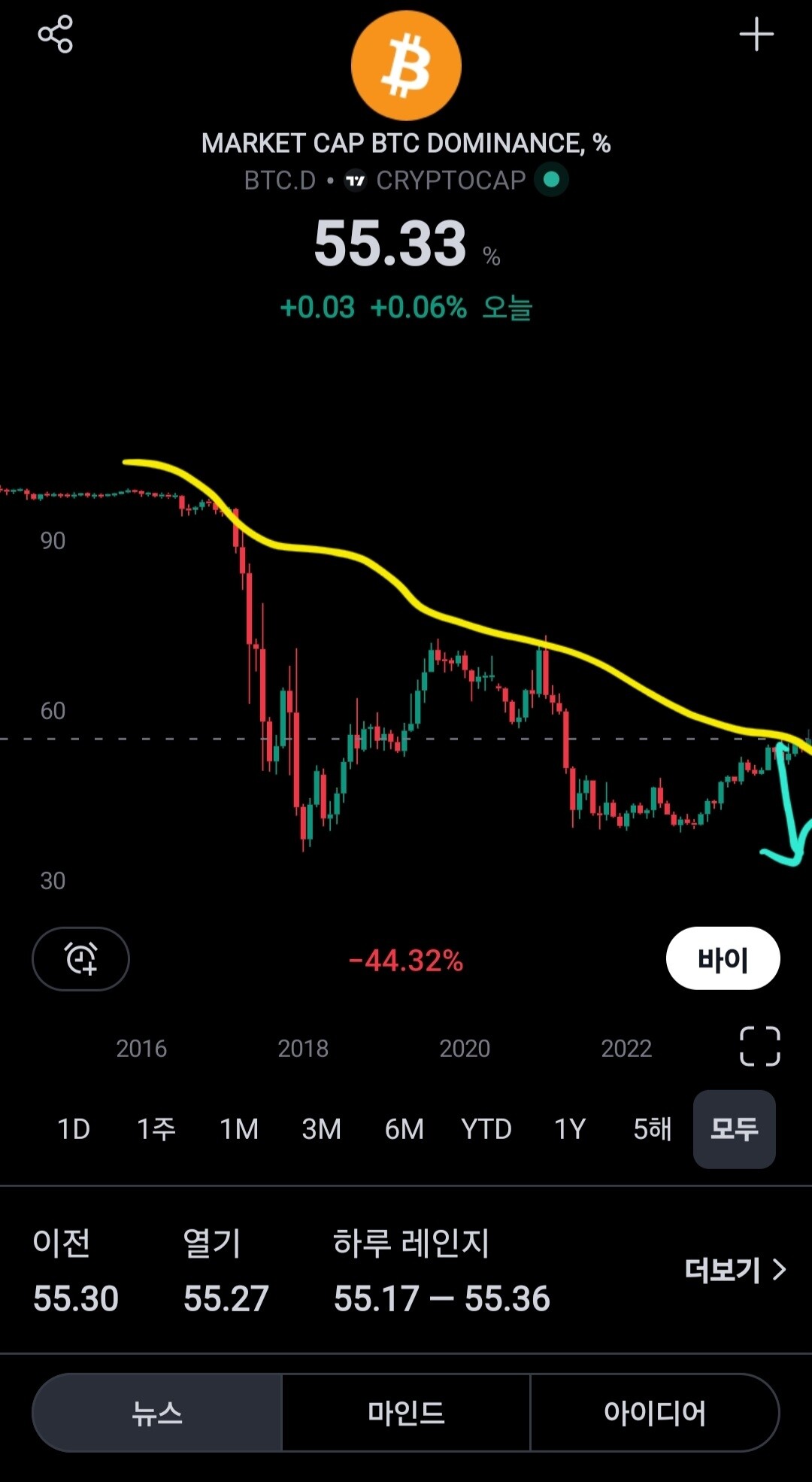This screenshot has width=812, height=1482.
Task: Switch to the 6M range
Action: click(404, 1129)
